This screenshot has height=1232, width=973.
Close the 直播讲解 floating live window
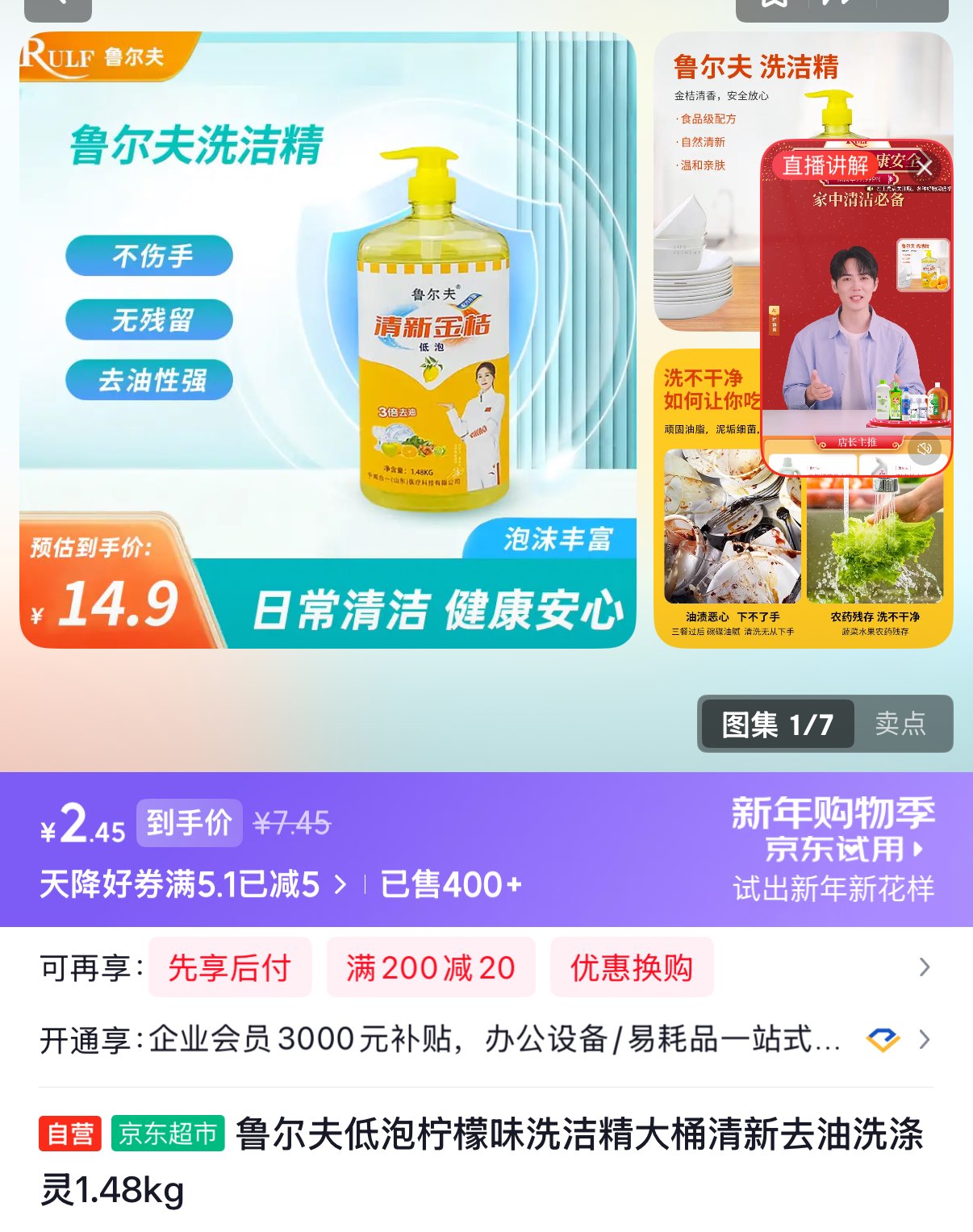click(x=925, y=168)
